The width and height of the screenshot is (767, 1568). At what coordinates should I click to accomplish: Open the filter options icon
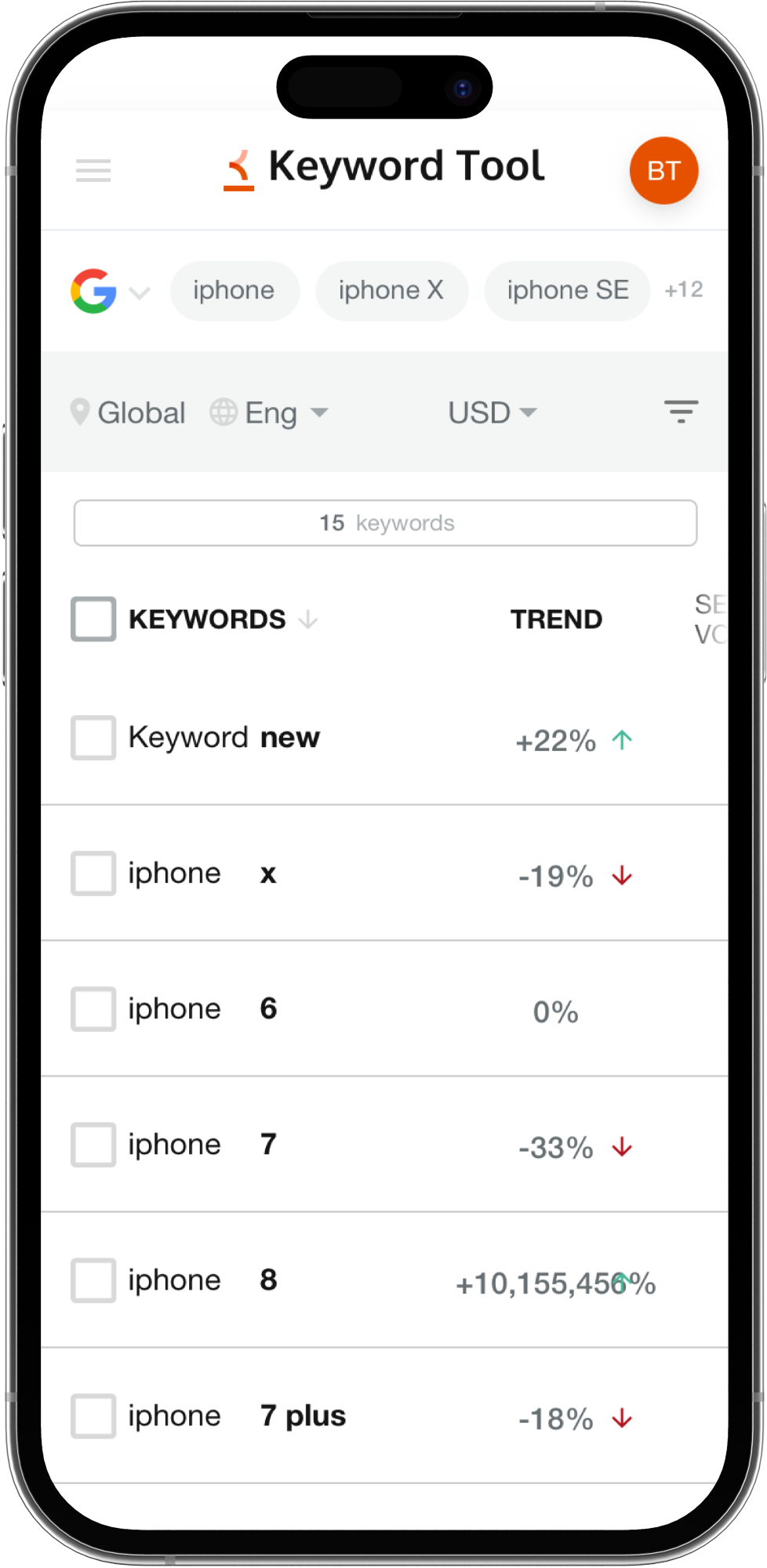point(681,412)
